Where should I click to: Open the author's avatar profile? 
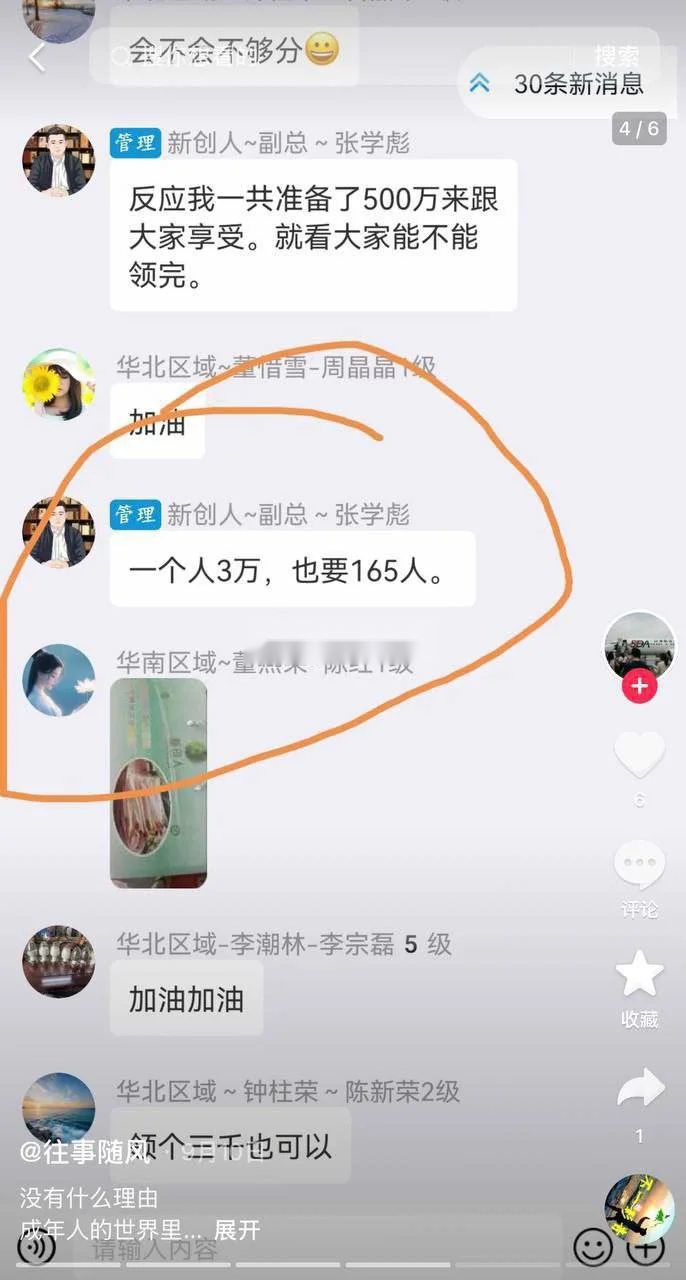639,646
